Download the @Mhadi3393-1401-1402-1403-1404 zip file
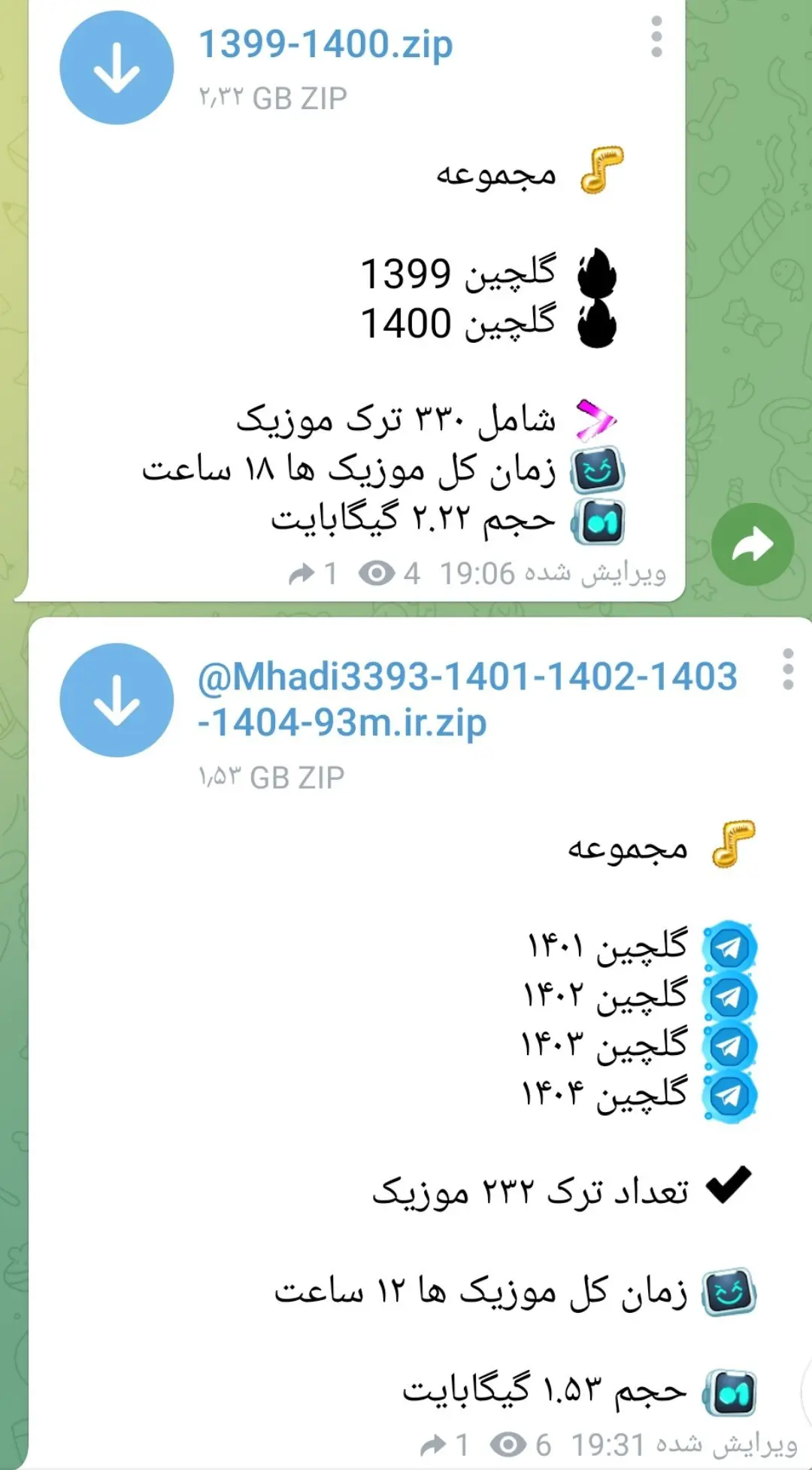Image resolution: width=812 pixels, height=1470 pixels. 117,700
